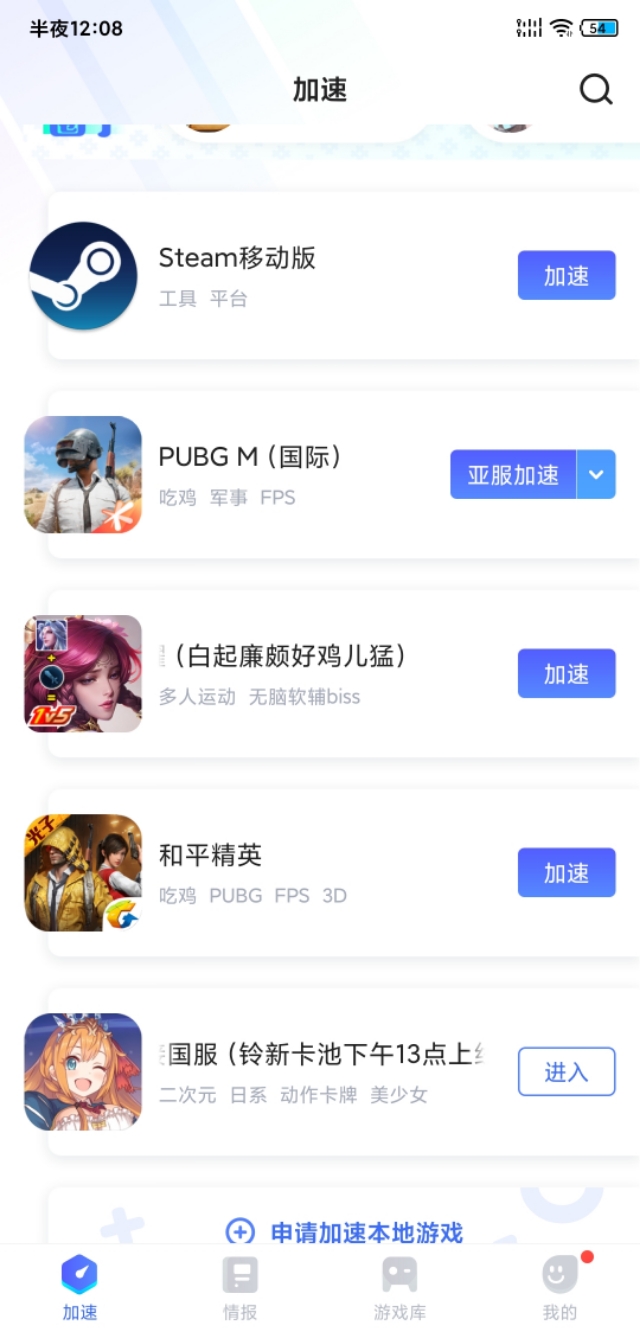Switch to the 情报 tab
The width and height of the screenshot is (640, 1332).
240,1288
